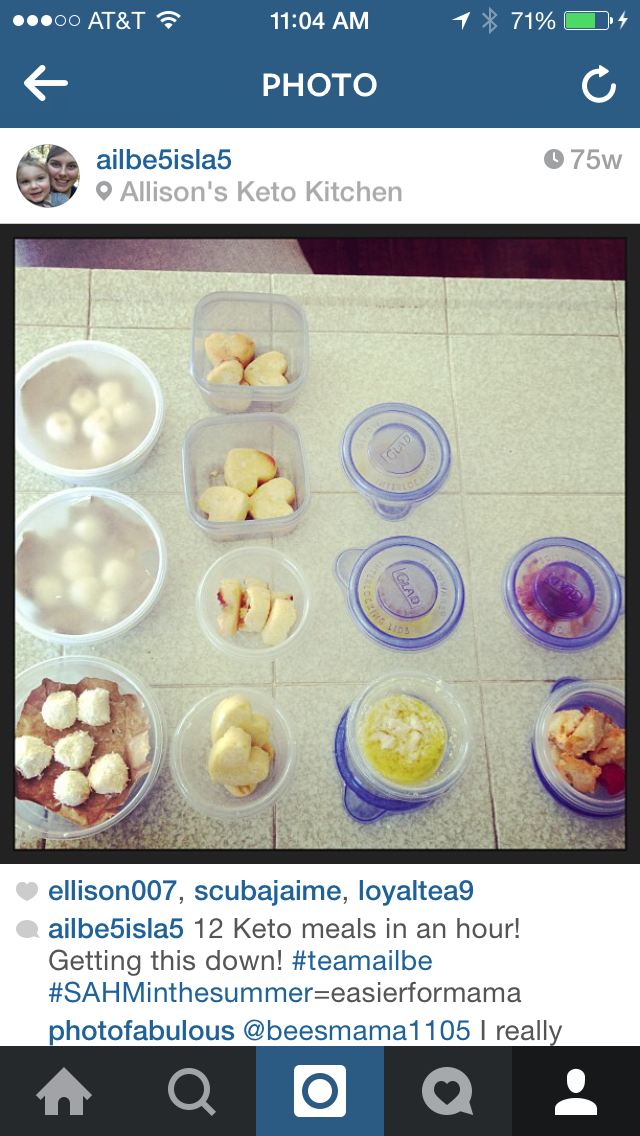Refresh the photo page
This screenshot has width=640, height=1136.
[598, 86]
